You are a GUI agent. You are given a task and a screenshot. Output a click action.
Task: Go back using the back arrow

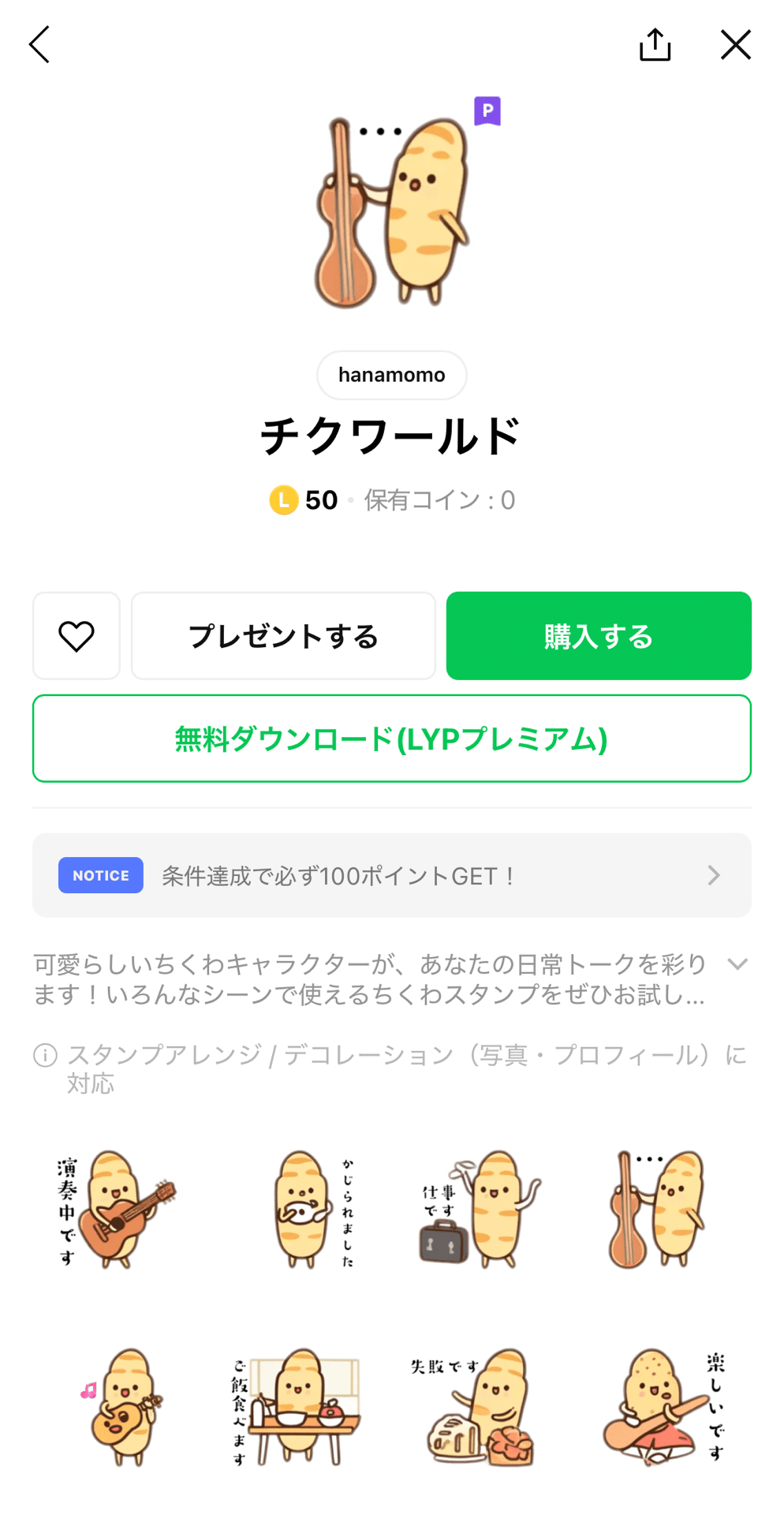pyautogui.click(x=39, y=45)
